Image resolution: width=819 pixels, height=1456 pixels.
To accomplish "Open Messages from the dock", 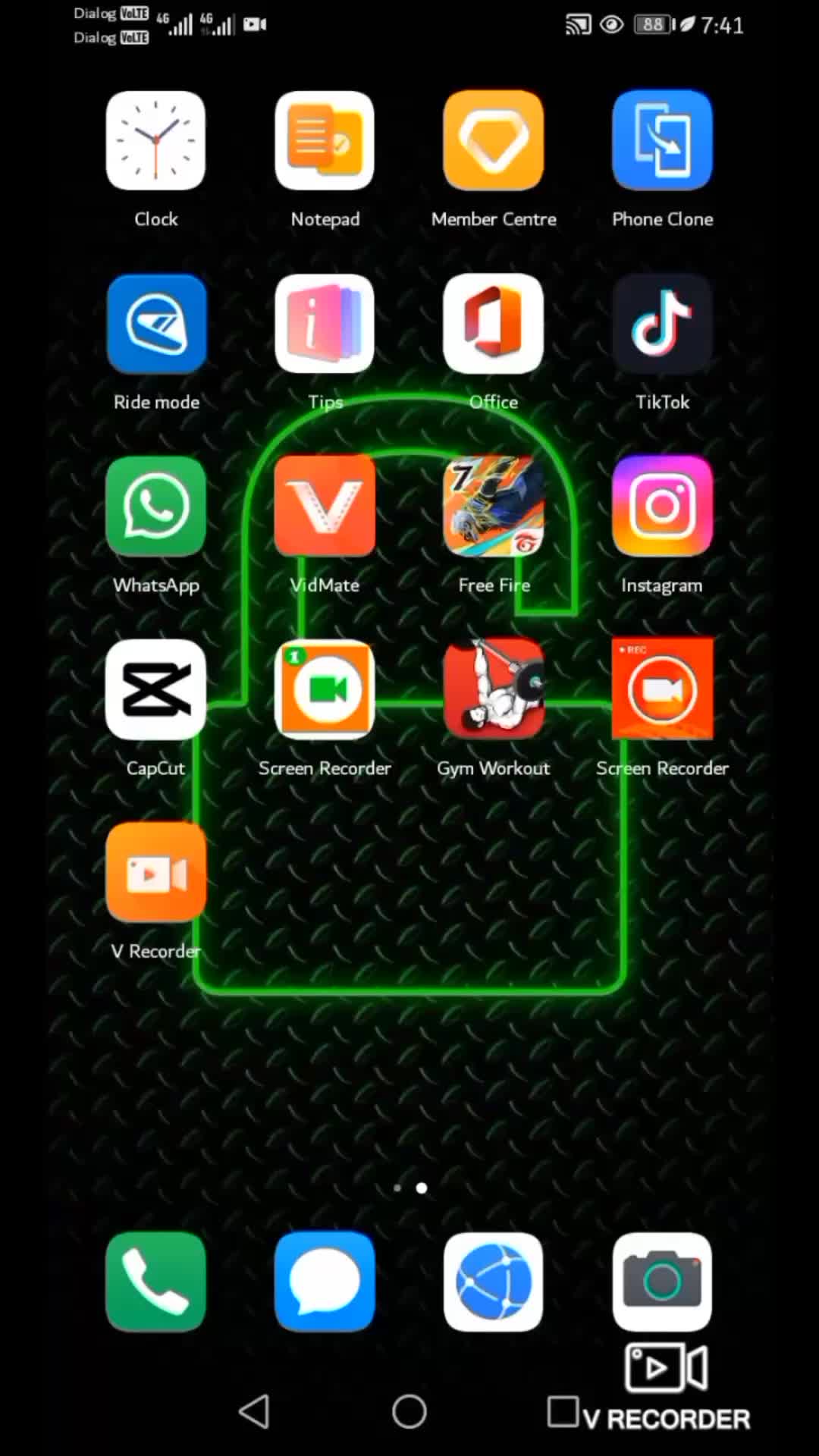I will (325, 1282).
